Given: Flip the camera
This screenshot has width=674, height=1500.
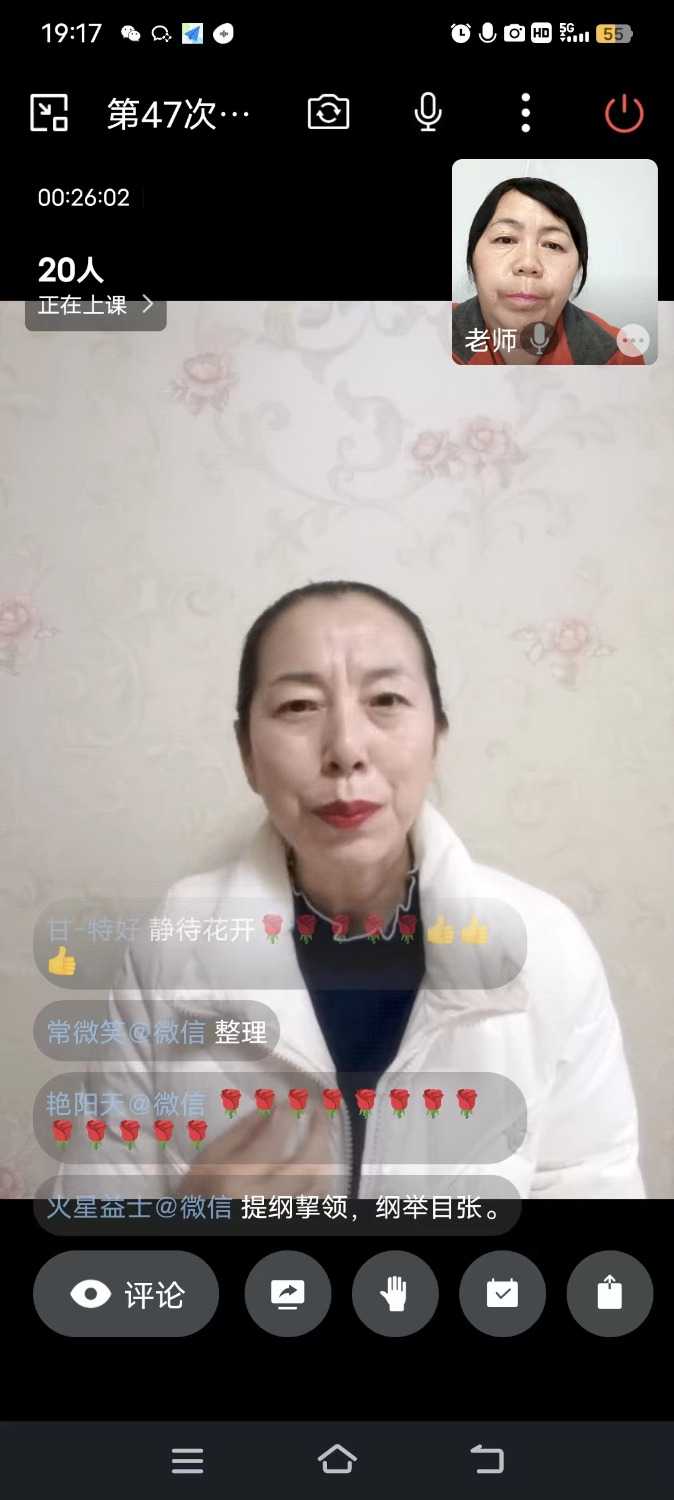Looking at the screenshot, I should click(x=328, y=113).
